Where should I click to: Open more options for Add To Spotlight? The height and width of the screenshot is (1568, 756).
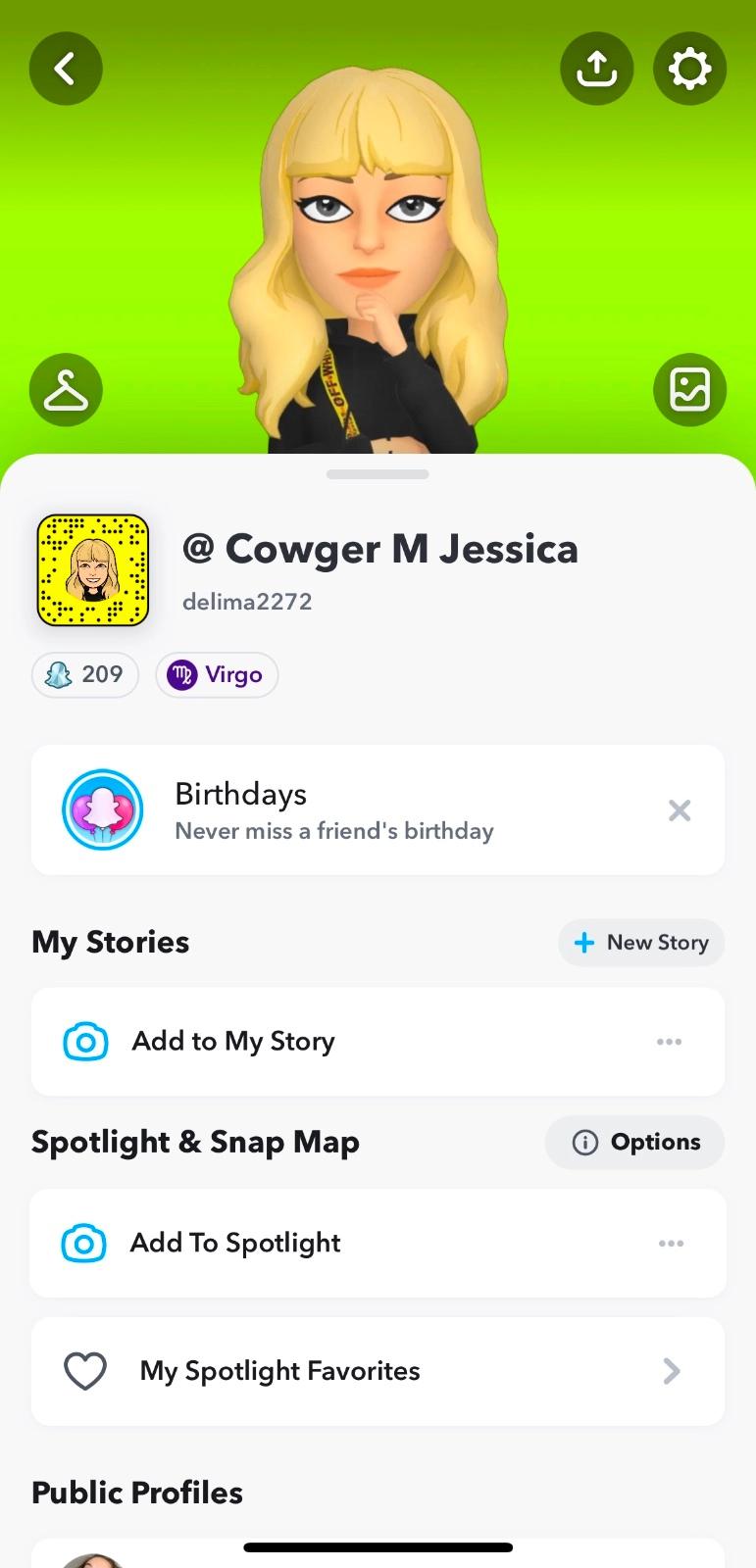(672, 1244)
